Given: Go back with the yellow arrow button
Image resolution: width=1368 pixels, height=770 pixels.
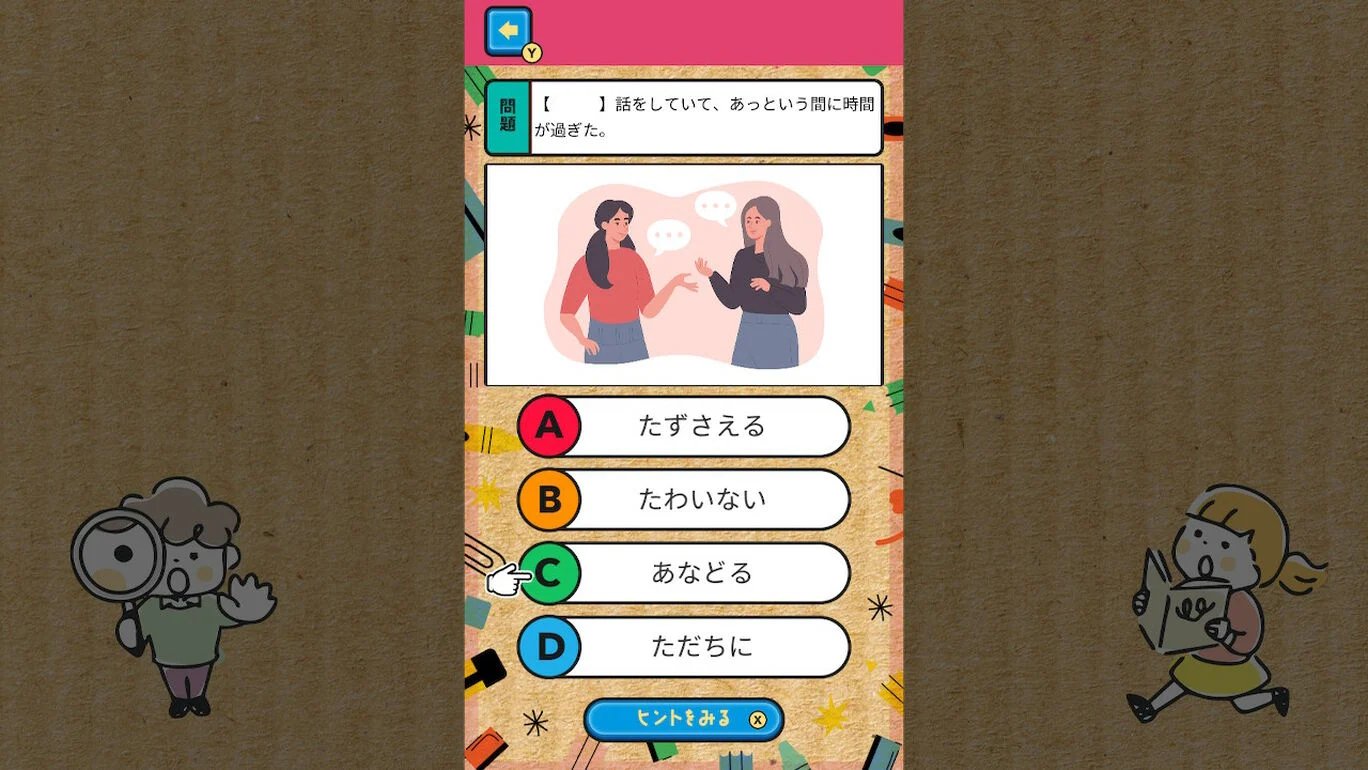Looking at the screenshot, I should coord(508,31).
